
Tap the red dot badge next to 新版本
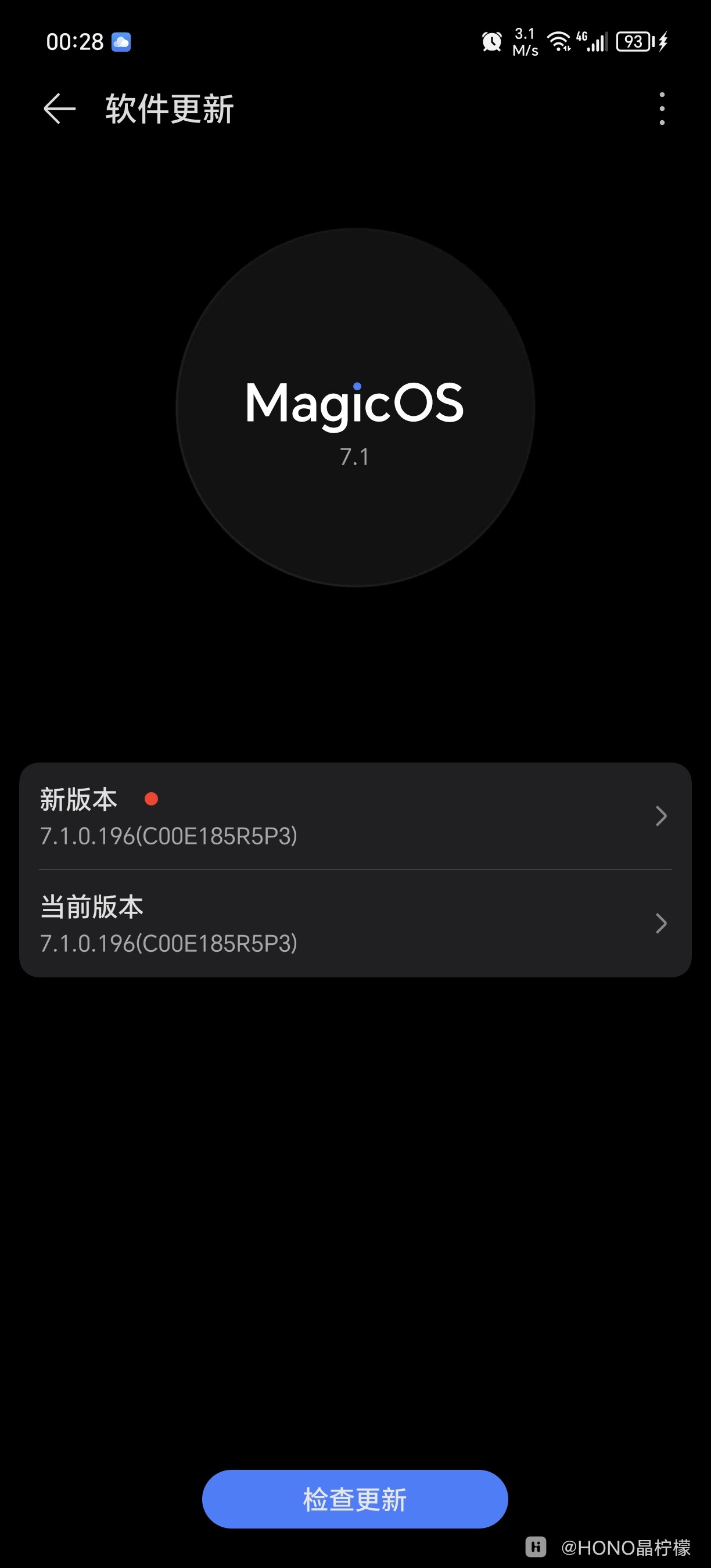click(x=152, y=800)
